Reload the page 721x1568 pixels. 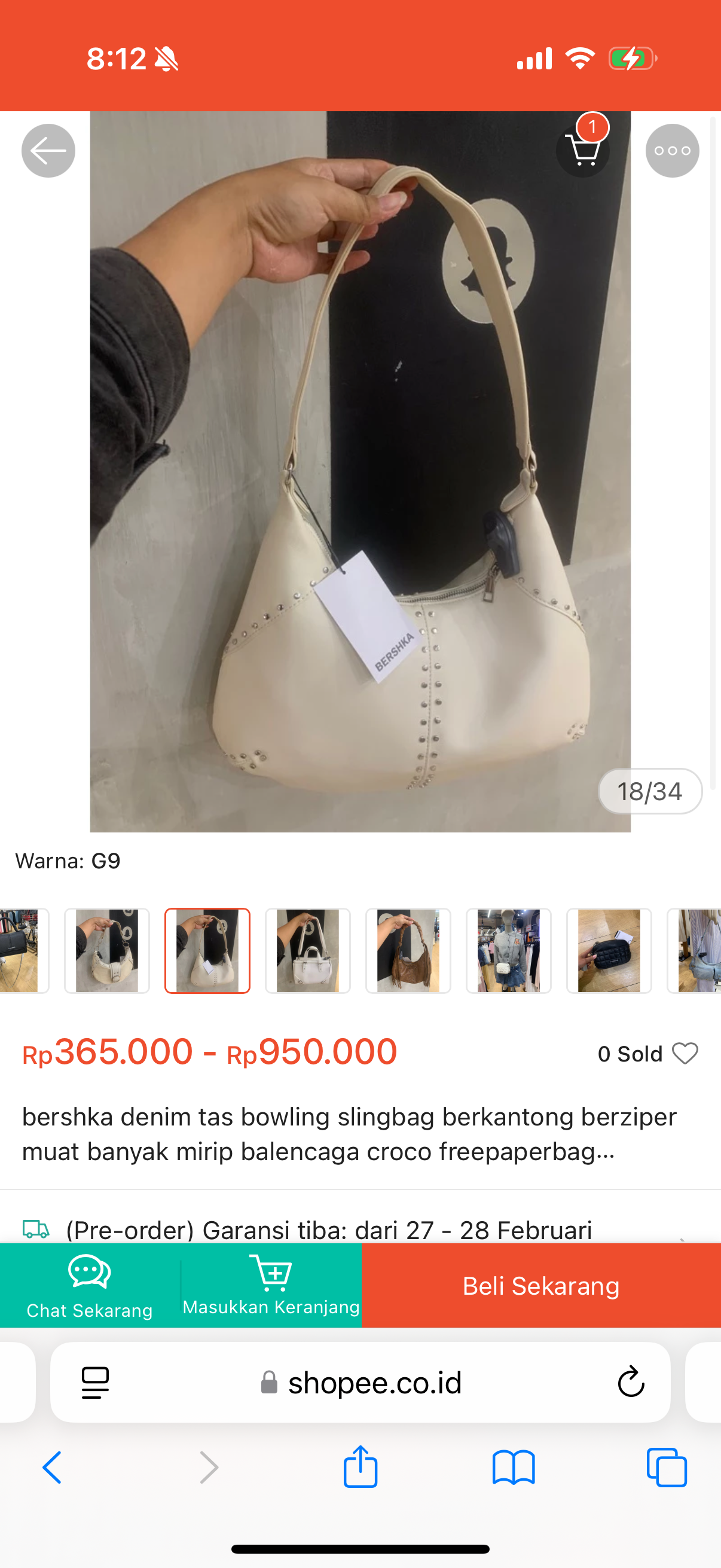(630, 1383)
